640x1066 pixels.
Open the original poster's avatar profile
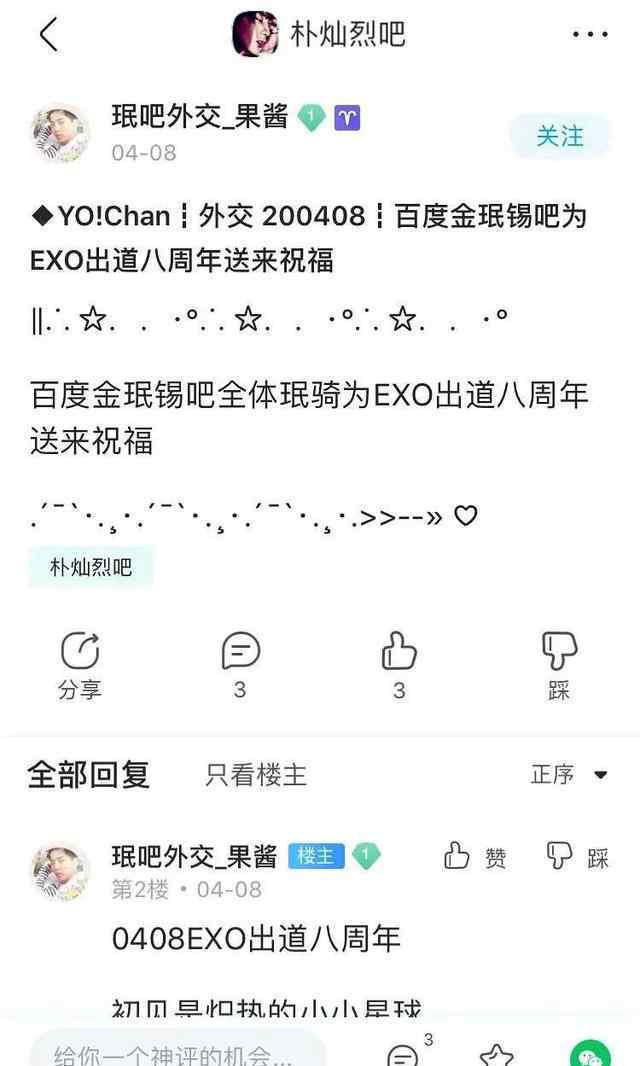(x=62, y=135)
